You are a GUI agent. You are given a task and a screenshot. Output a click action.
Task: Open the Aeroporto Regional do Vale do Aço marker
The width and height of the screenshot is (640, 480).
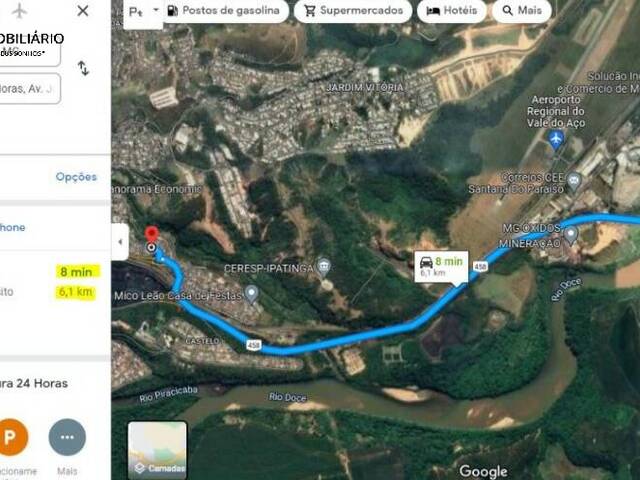[556, 139]
